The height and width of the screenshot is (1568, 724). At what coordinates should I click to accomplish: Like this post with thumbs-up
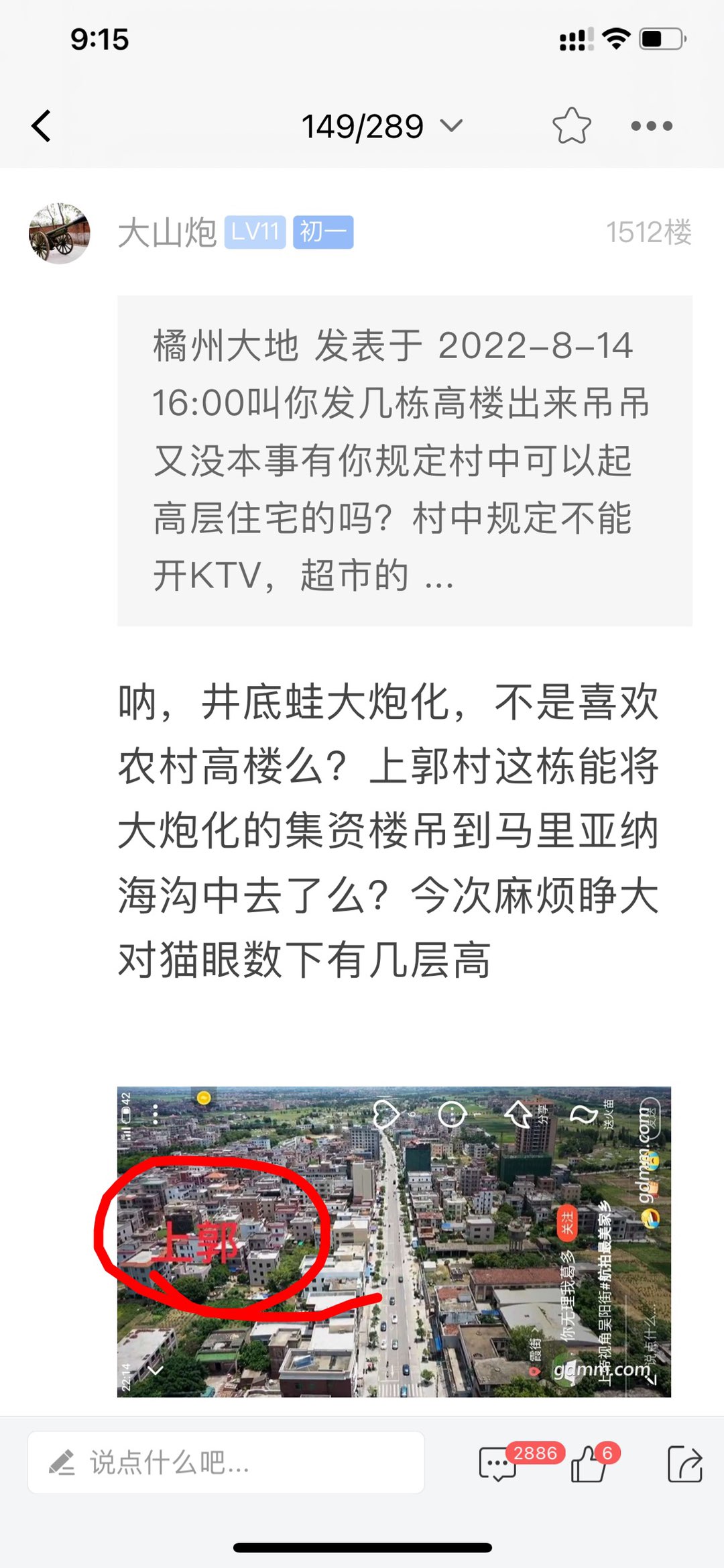pos(589,1463)
